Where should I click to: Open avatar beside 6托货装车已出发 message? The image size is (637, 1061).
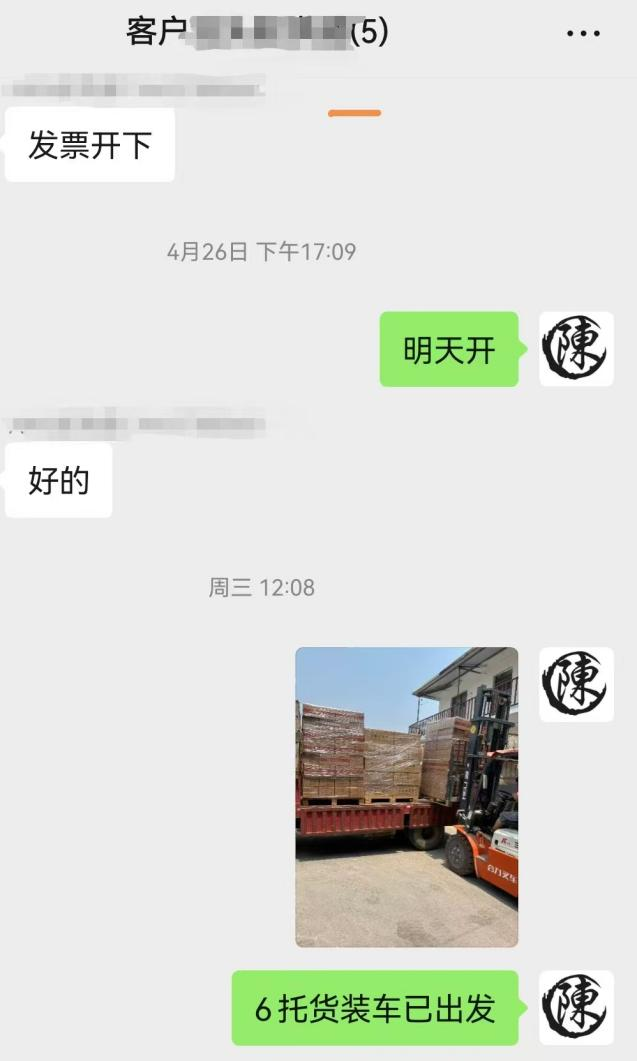pyautogui.click(x=576, y=1007)
